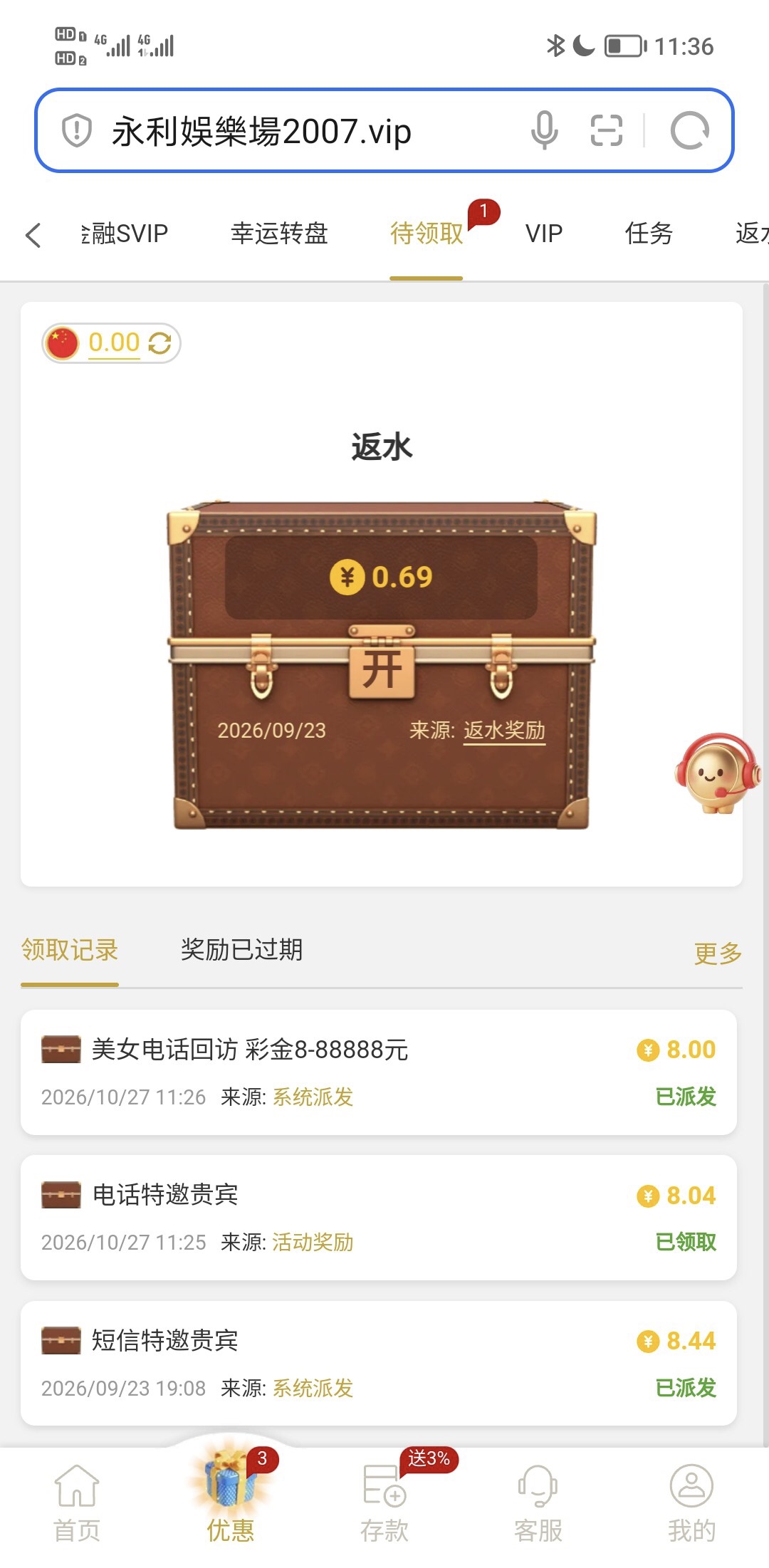The height and width of the screenshot is (1568, 769).
Task: Switch to the 任务 tab
Action: point(649,233)
